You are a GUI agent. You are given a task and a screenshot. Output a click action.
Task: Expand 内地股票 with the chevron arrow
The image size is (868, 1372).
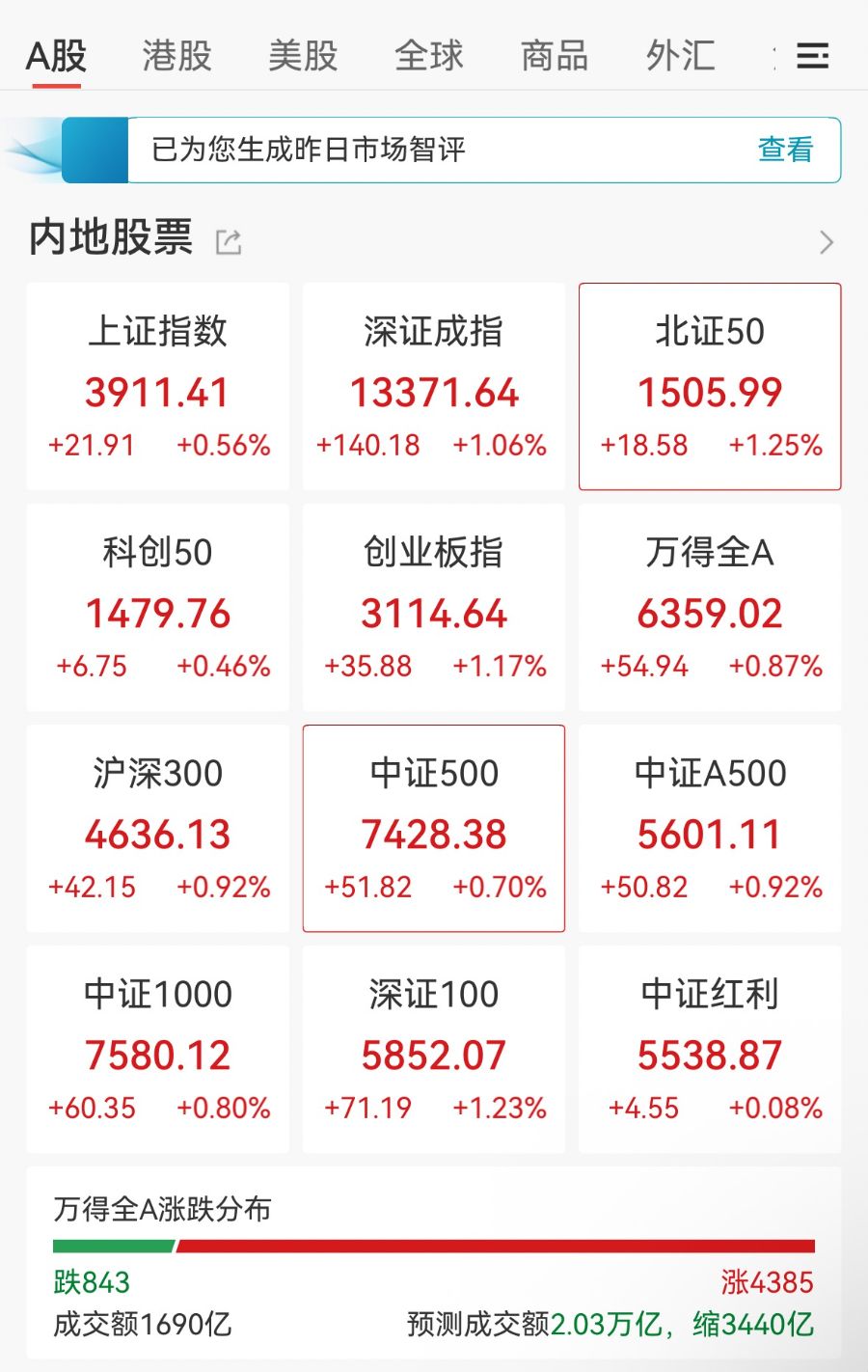(x=826, y=241)
